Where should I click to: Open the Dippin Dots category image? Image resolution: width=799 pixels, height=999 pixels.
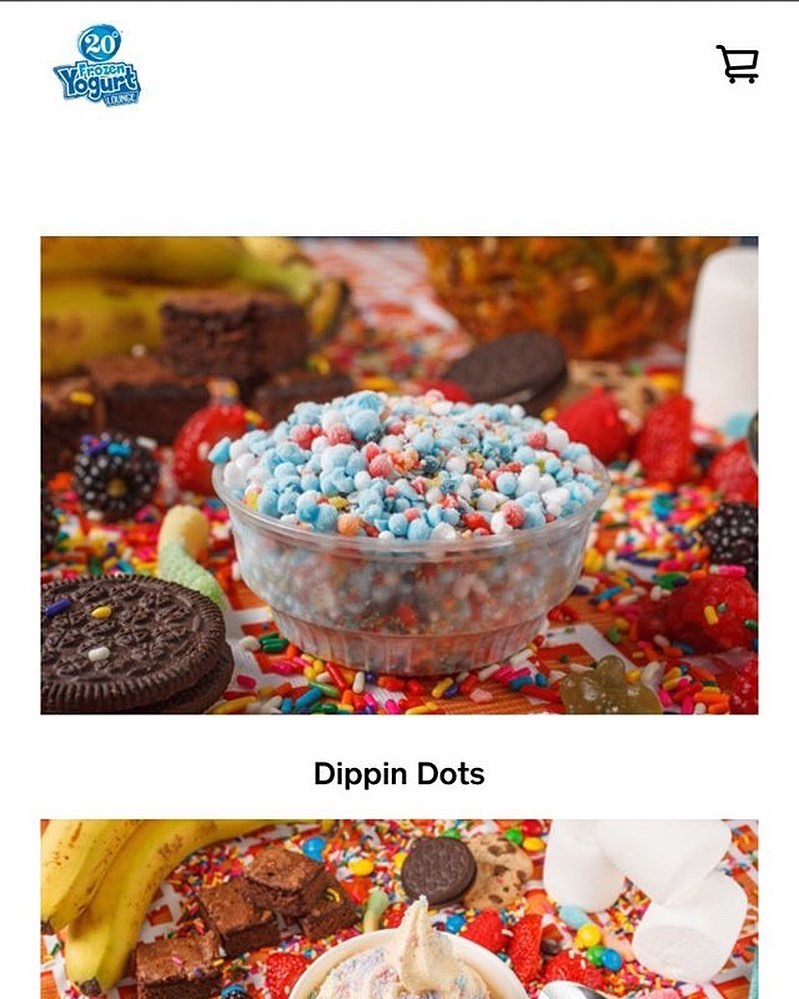pyautogui.click(x=399, y=475)
